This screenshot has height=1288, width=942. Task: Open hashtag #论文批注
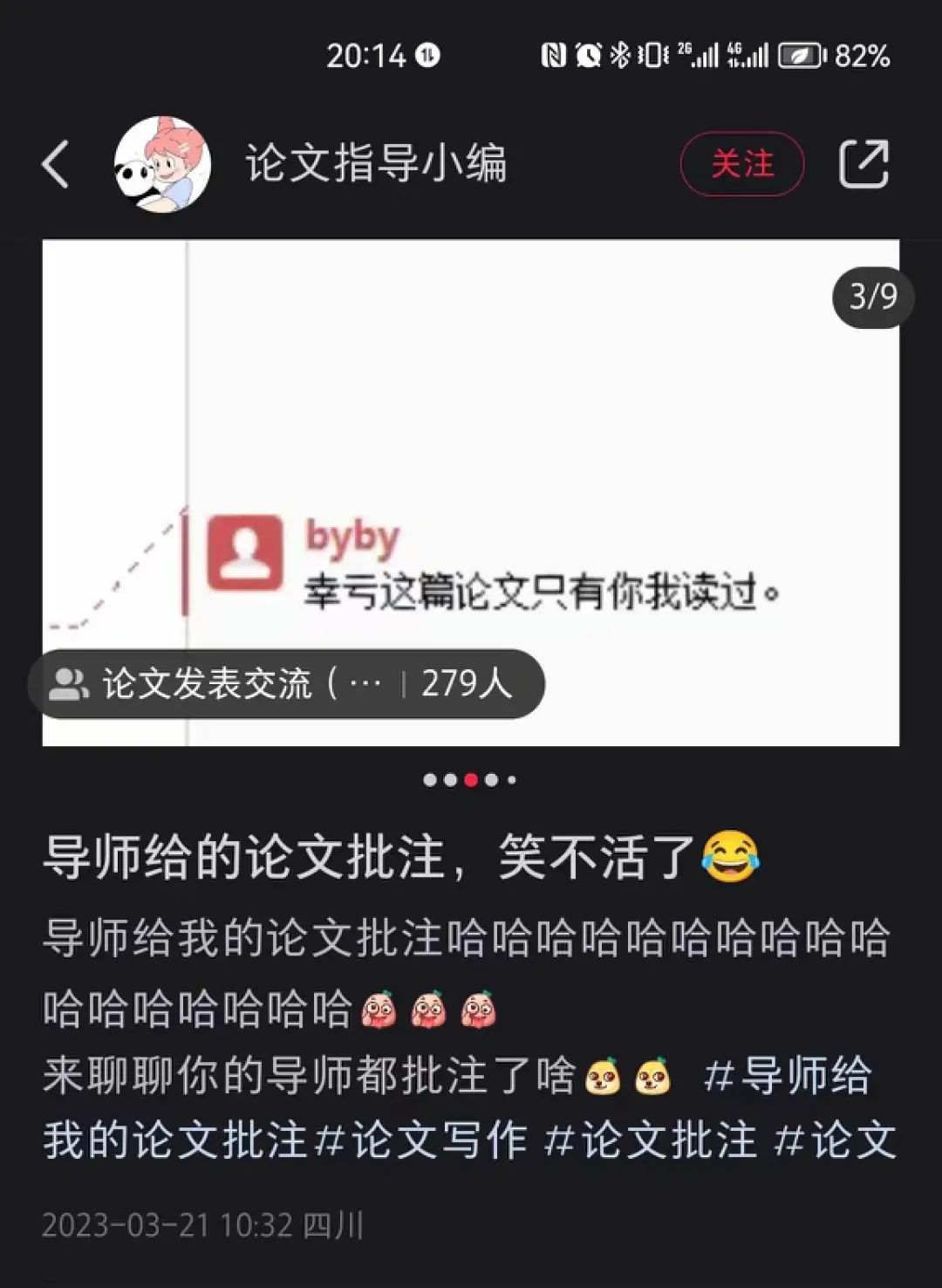click(651, 1141)
